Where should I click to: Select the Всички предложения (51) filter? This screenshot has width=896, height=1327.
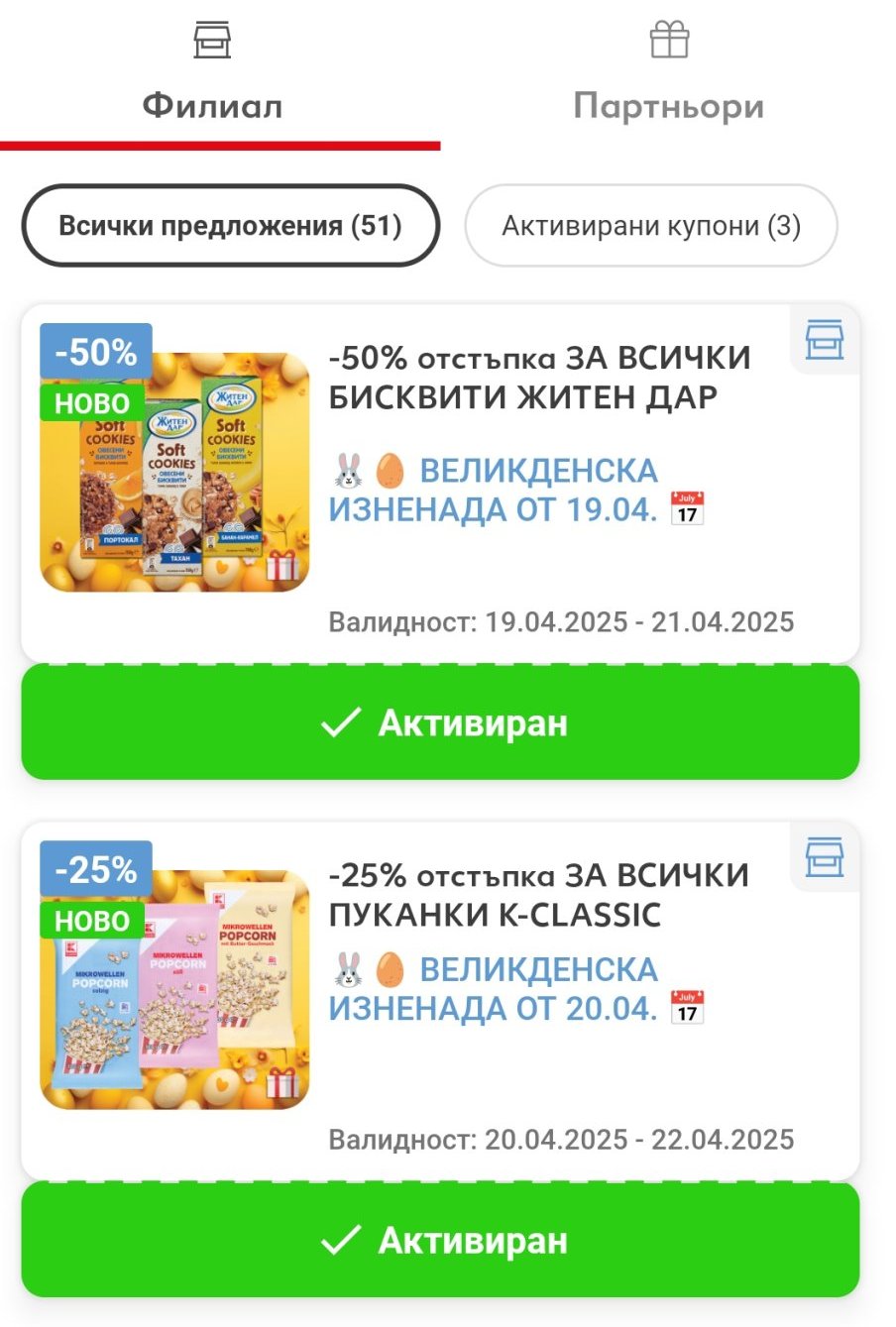pyautogui.click(x=230, y=226)
